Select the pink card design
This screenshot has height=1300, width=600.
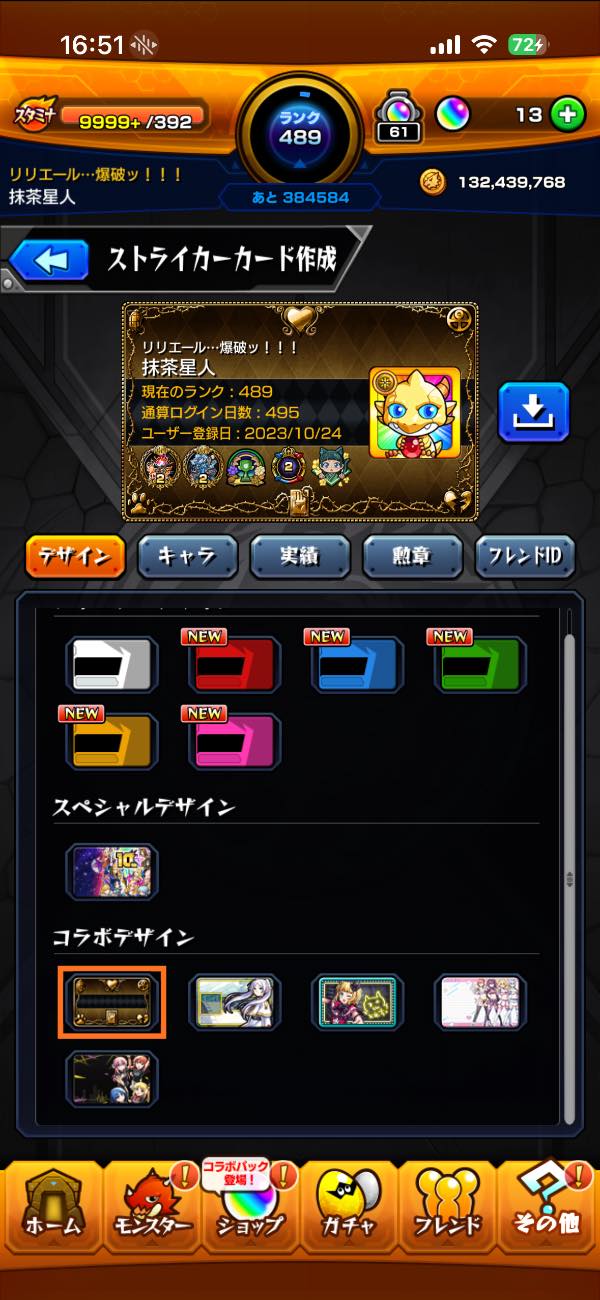pos(235,741)
